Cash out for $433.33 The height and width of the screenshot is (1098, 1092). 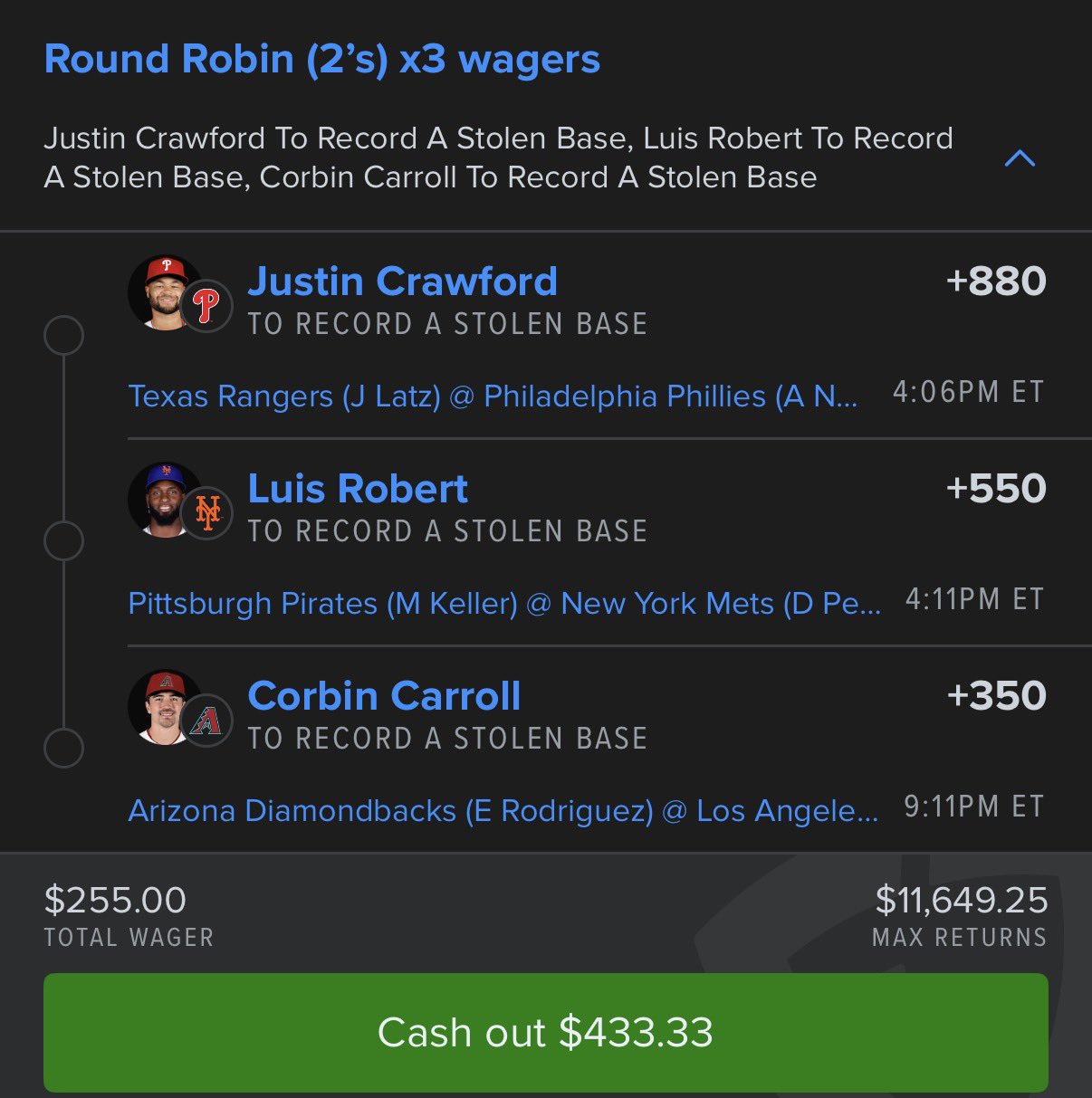tap(545, 1033)
